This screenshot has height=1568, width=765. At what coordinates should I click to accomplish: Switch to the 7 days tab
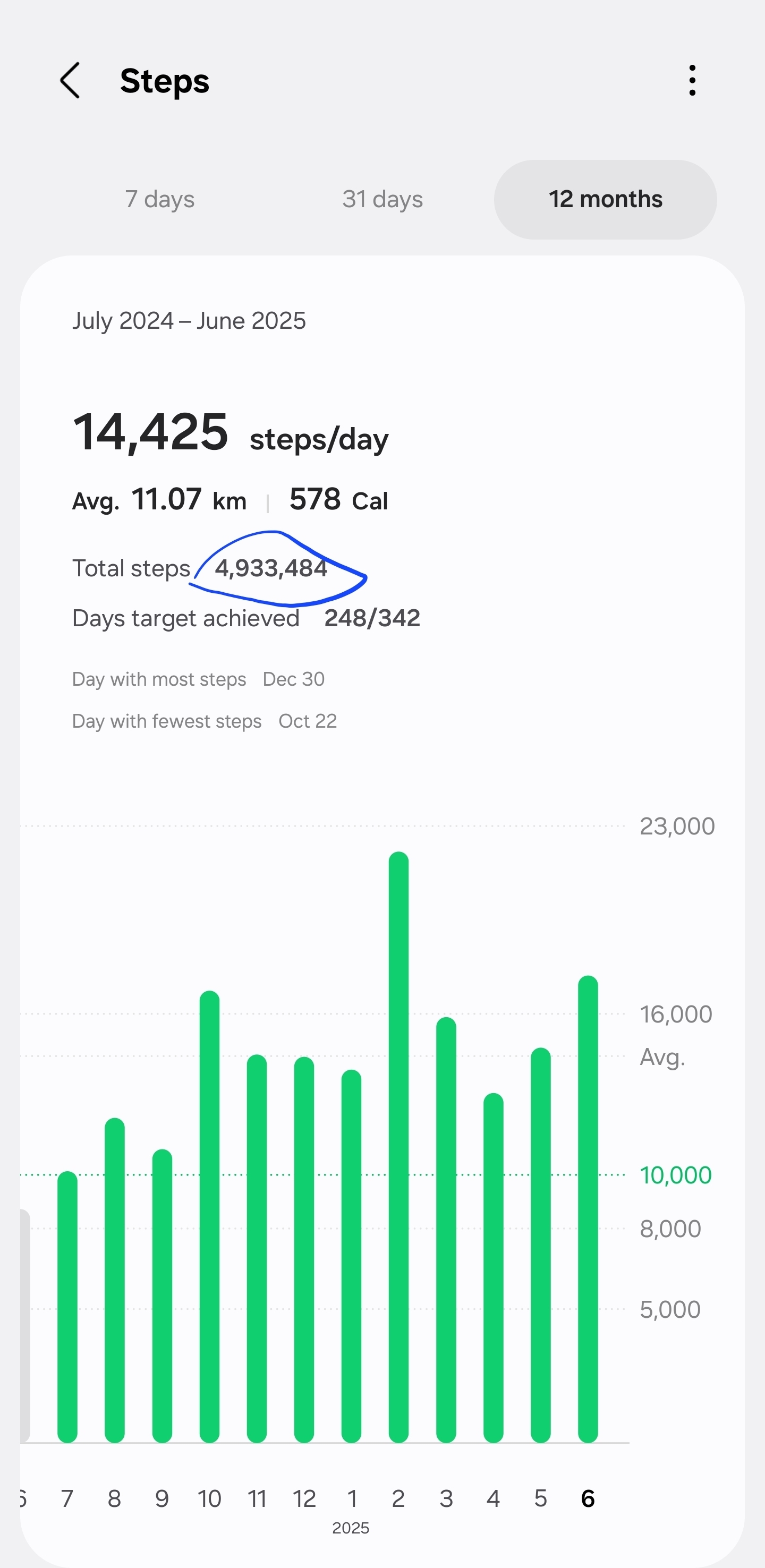point(159,199)
